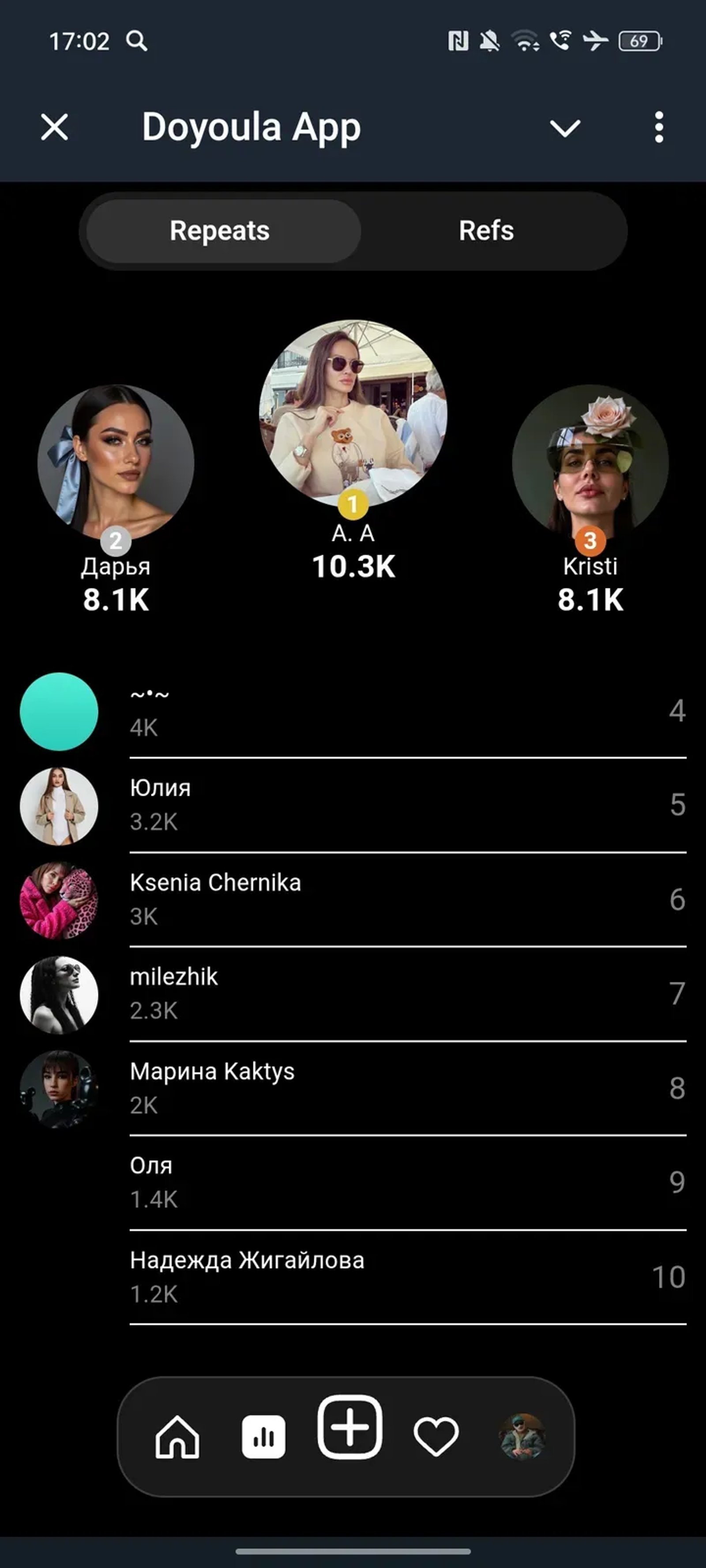Close the Doyoula App with the X
Screen dimensions: 706x1568
[53, 127]
